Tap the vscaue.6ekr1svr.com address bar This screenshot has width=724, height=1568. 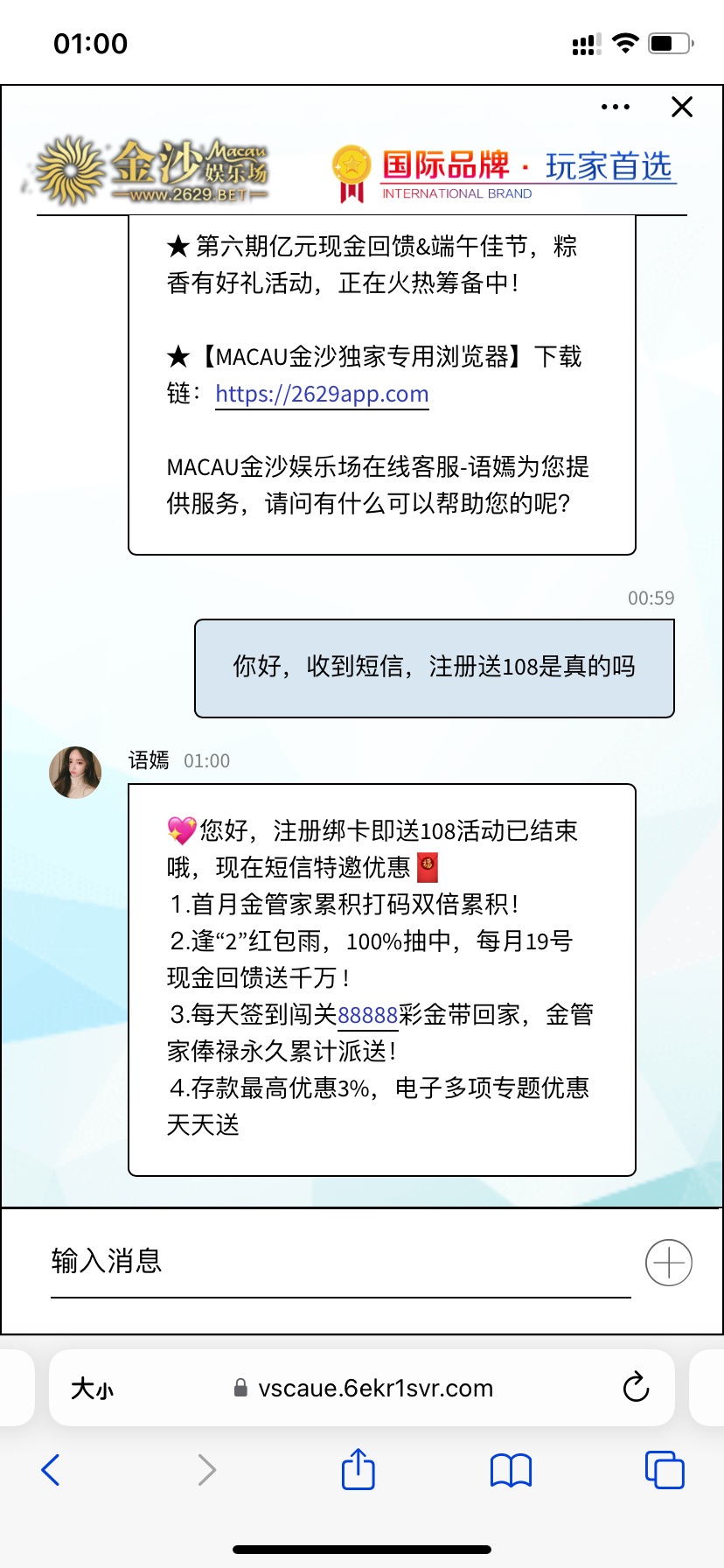(x=374, y=1389)
